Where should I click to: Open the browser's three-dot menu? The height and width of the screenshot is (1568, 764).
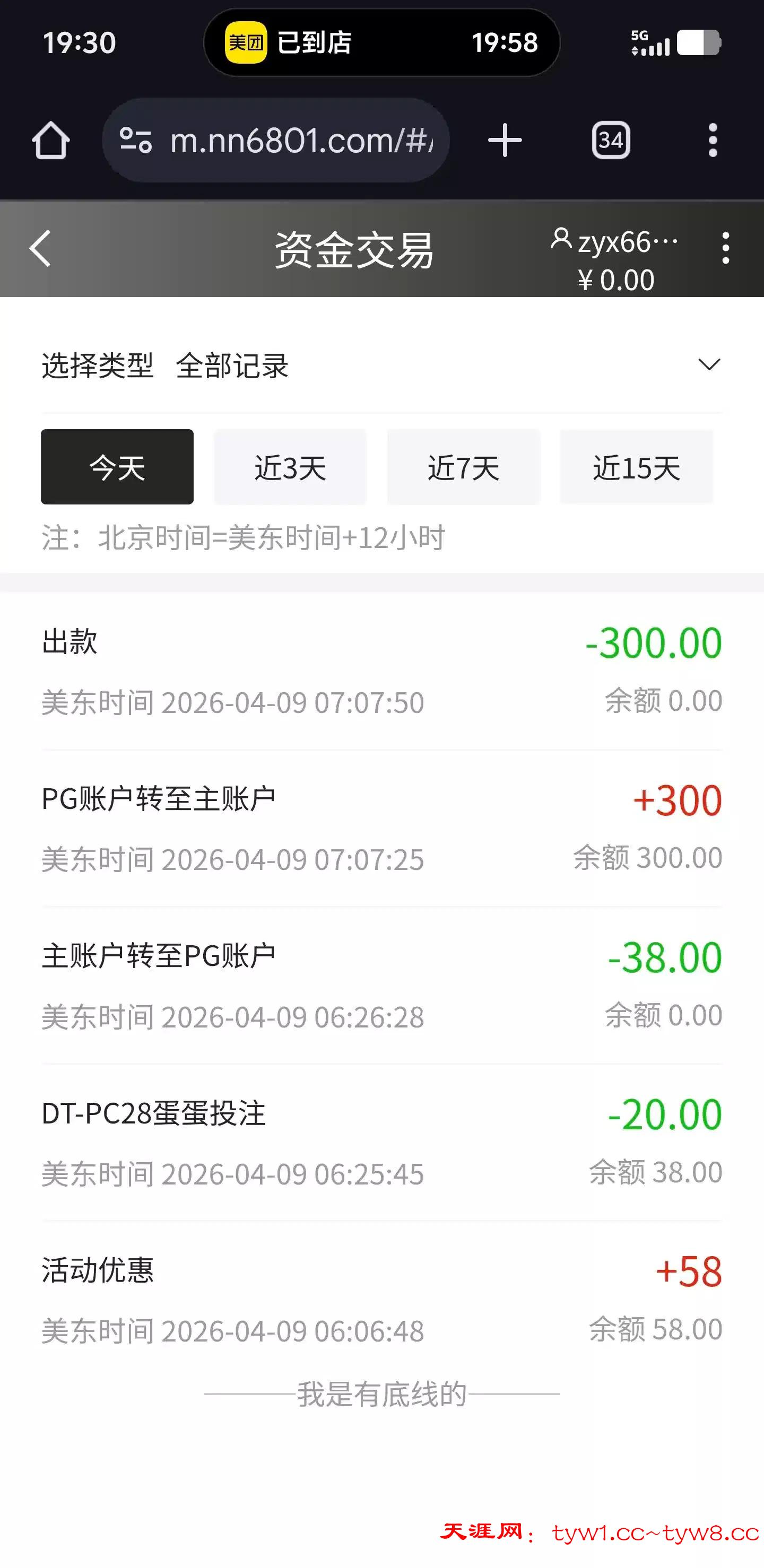(x=713, y=141)
